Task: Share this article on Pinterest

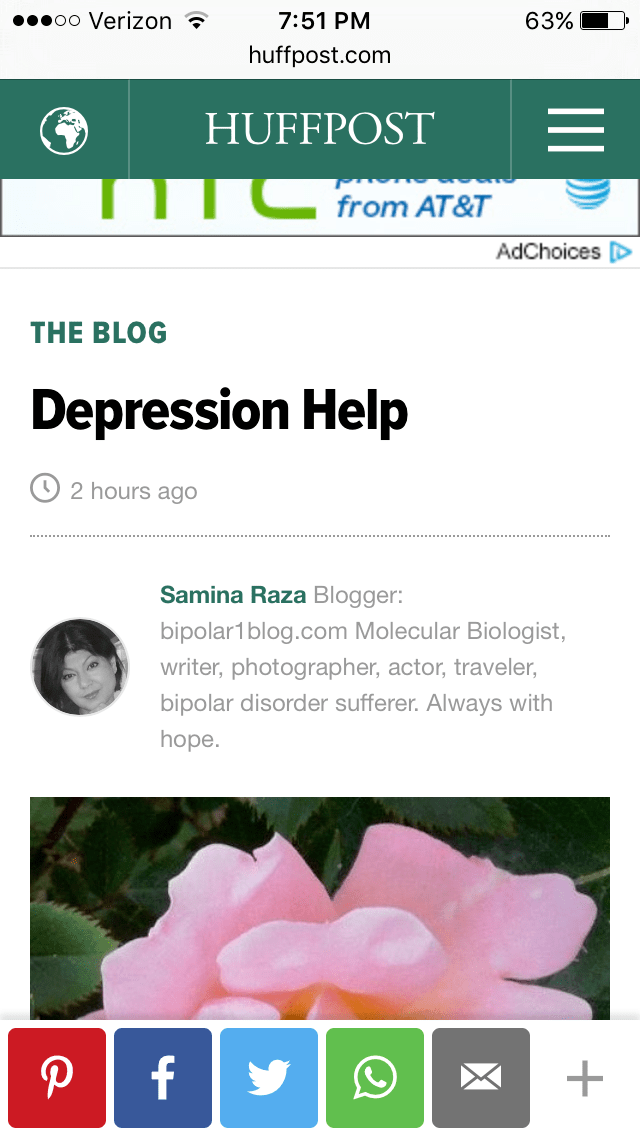Action: pos(57,1078)
